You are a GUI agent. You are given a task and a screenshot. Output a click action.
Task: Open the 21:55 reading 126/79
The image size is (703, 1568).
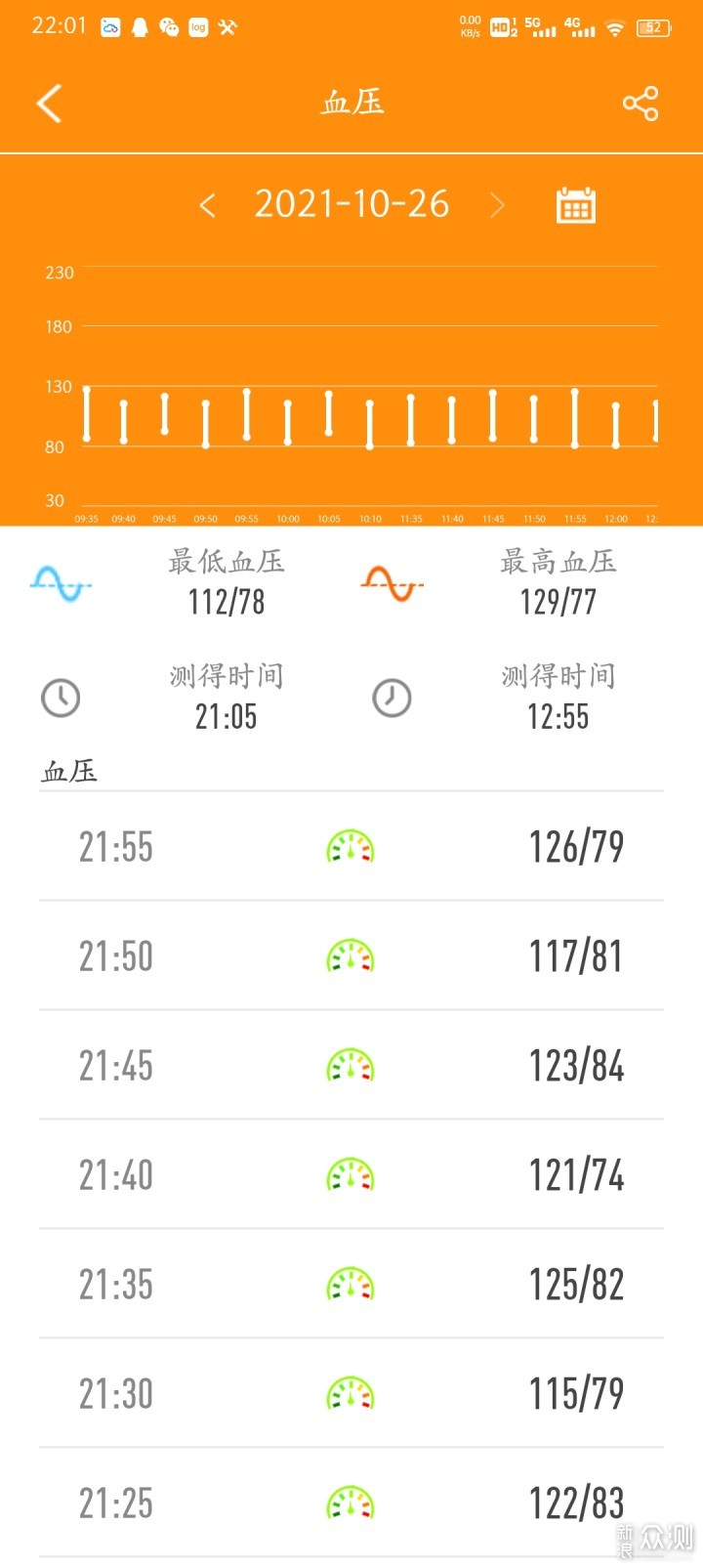351,846
